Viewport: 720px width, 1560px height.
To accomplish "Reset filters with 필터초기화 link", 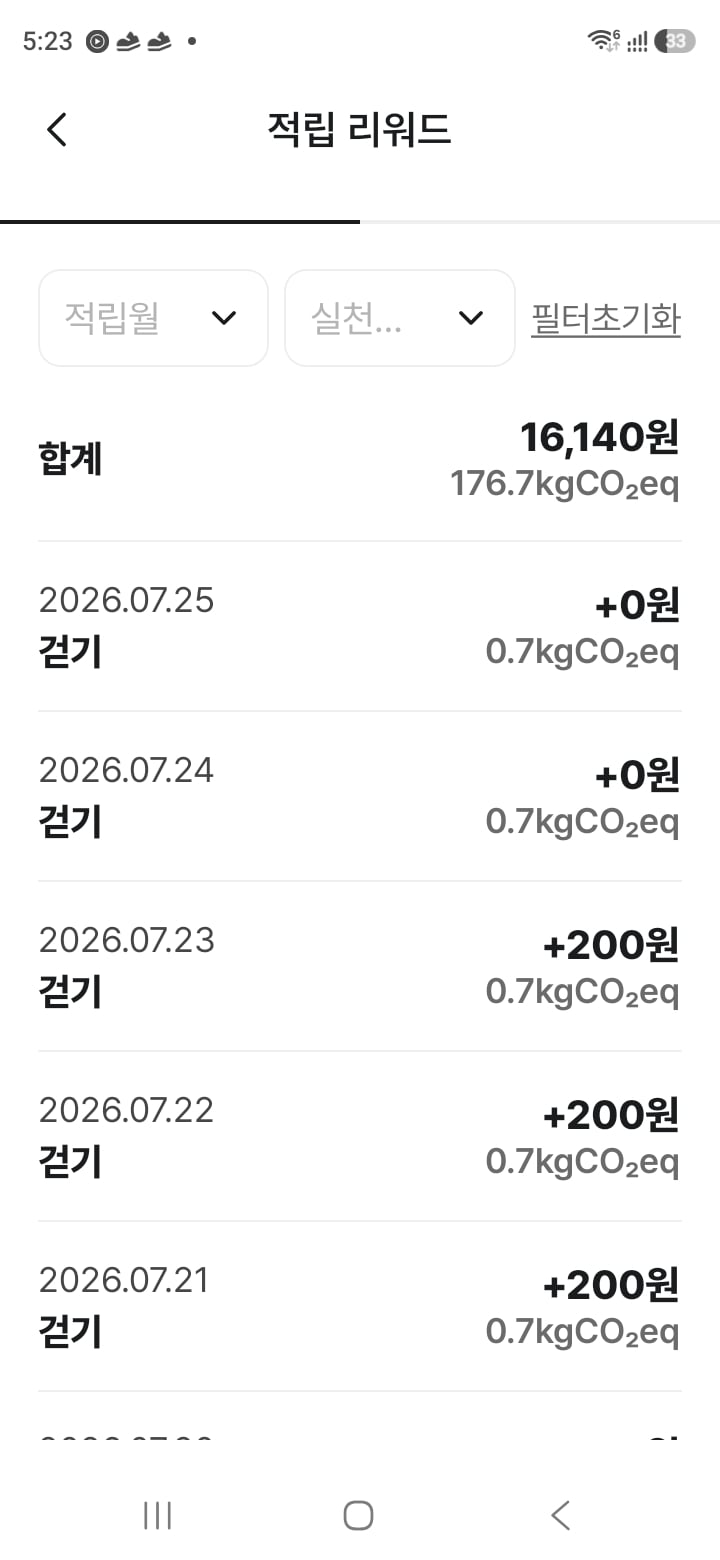I will (606, 319).
